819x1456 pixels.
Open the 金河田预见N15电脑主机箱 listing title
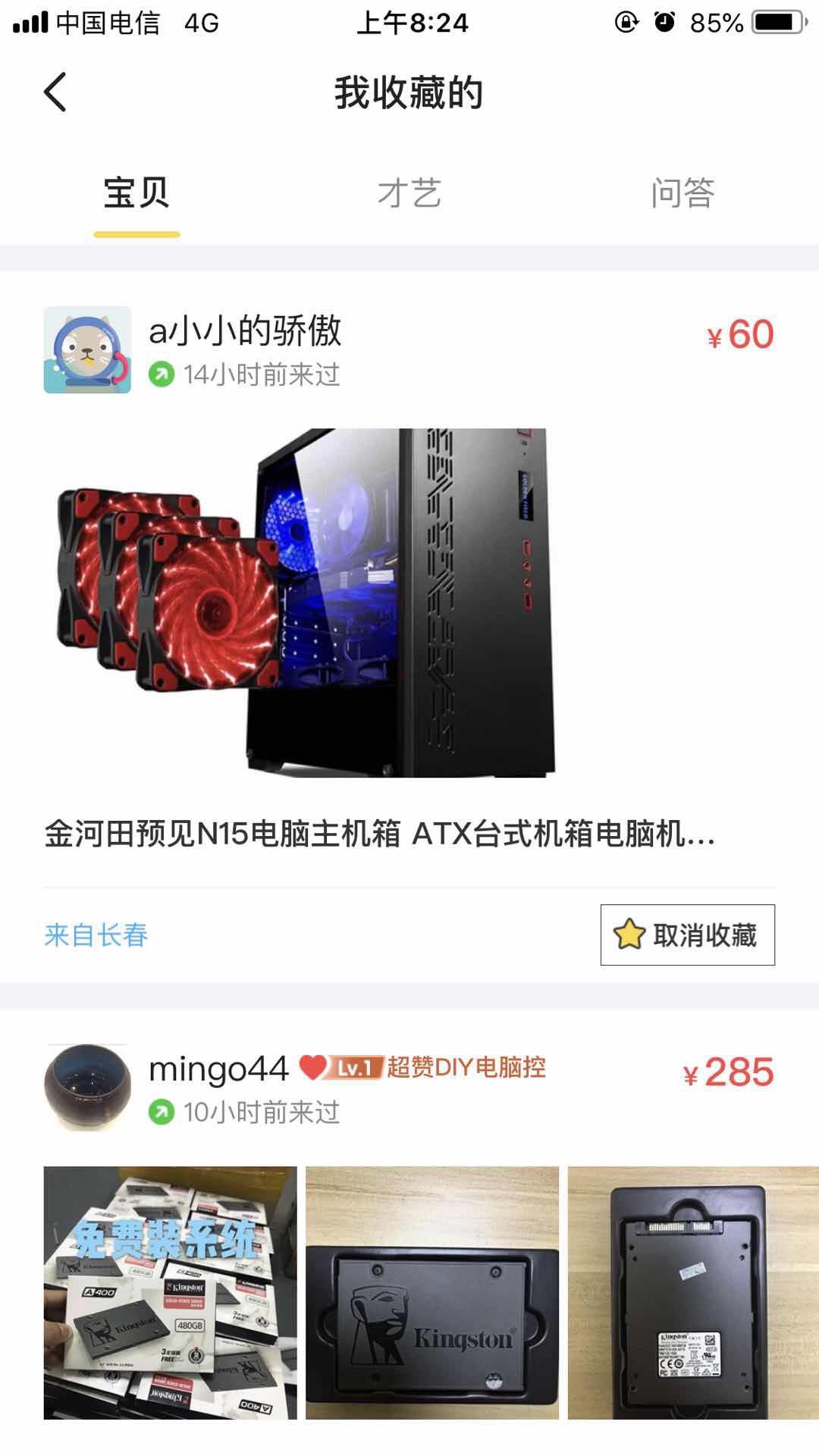[379, 834]
